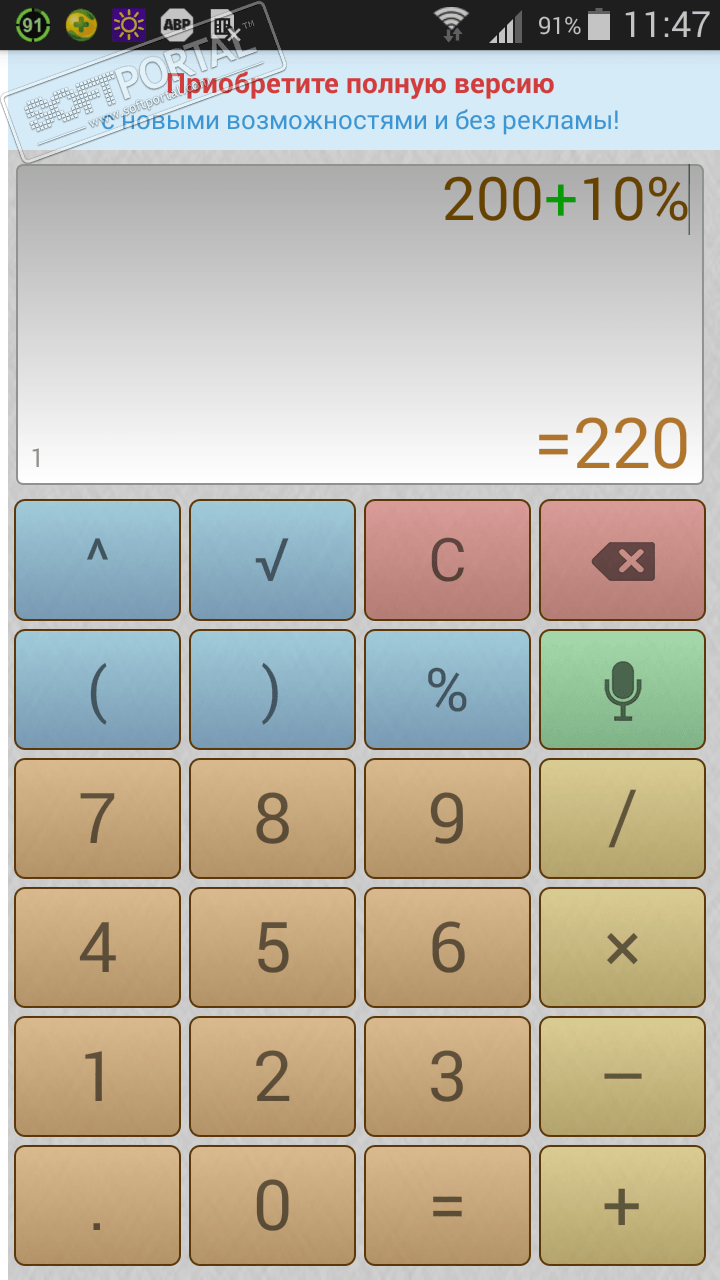720x1280 pixels.
Task: Enter the digit 0
Action: pyautogui.click(x=272, y=1205)
